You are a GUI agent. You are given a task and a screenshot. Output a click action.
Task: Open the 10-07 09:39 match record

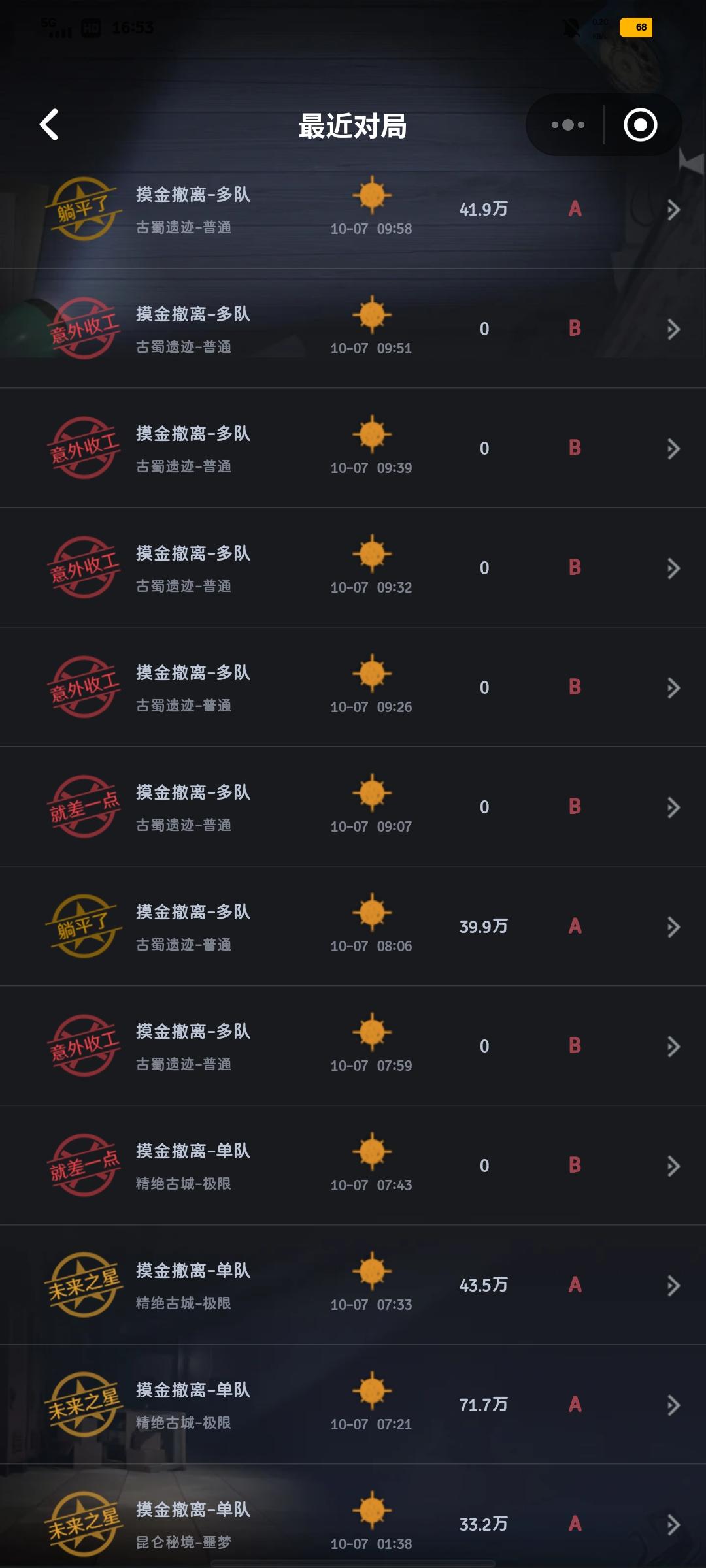(x=353, y=448)
